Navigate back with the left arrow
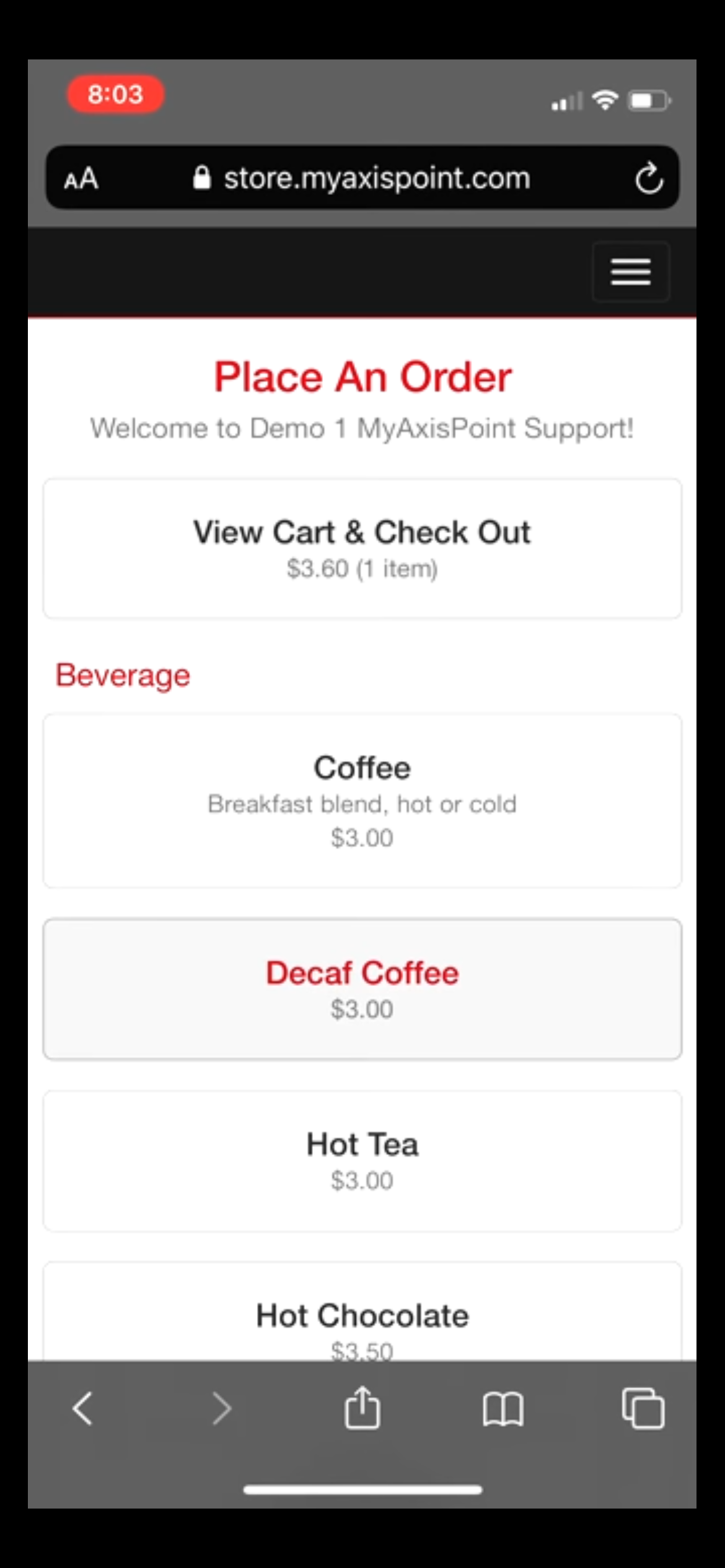Screen dimensions: 725x1568 [84, 1408]
